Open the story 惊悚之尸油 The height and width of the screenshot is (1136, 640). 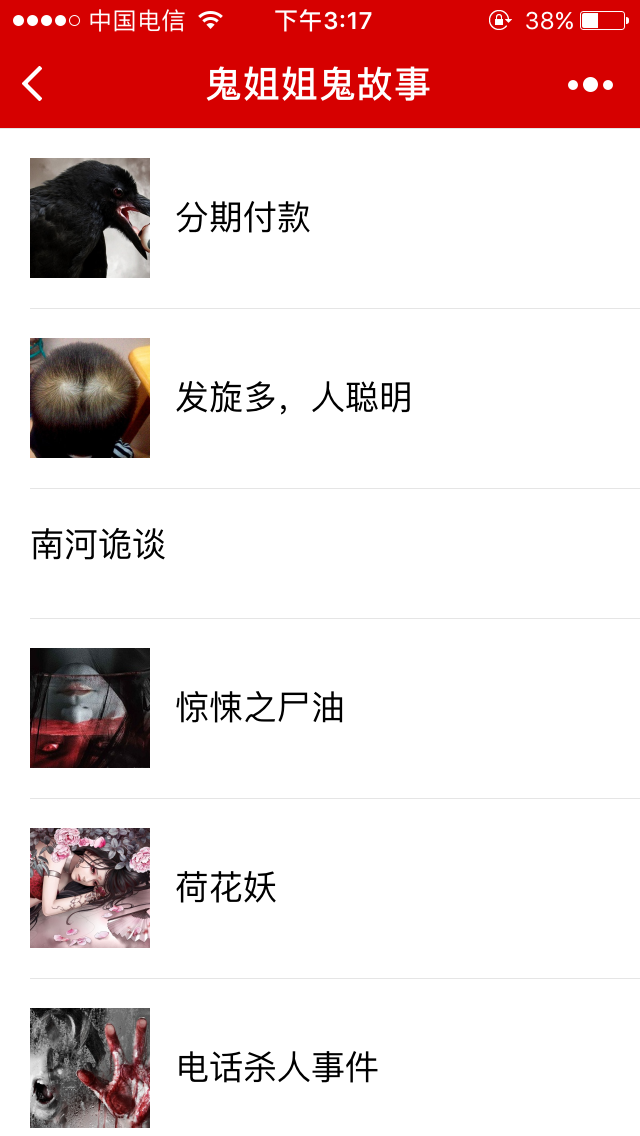(x=320, y=709)
